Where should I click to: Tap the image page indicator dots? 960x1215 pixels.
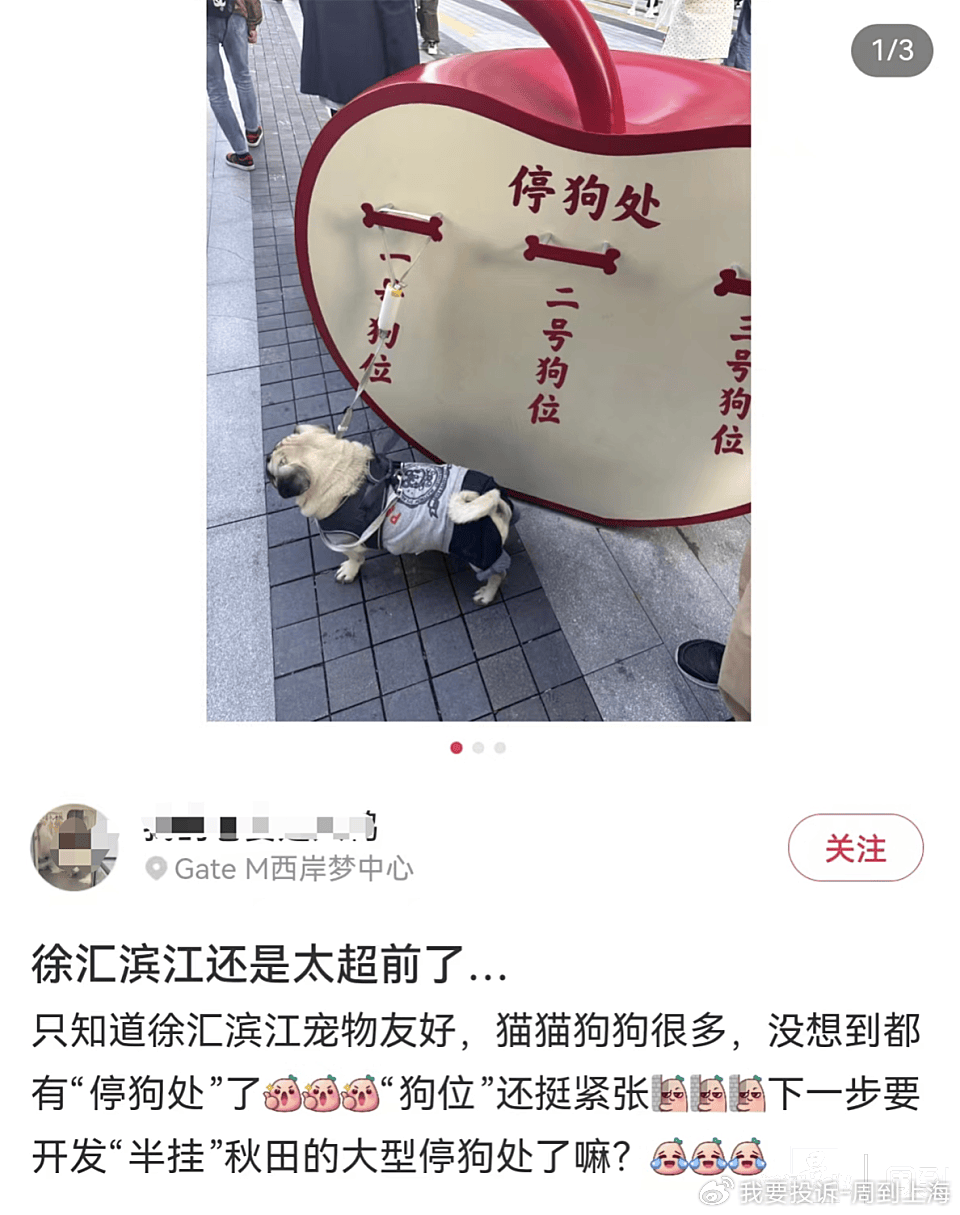pyautogui.click(x=478, y=747)
